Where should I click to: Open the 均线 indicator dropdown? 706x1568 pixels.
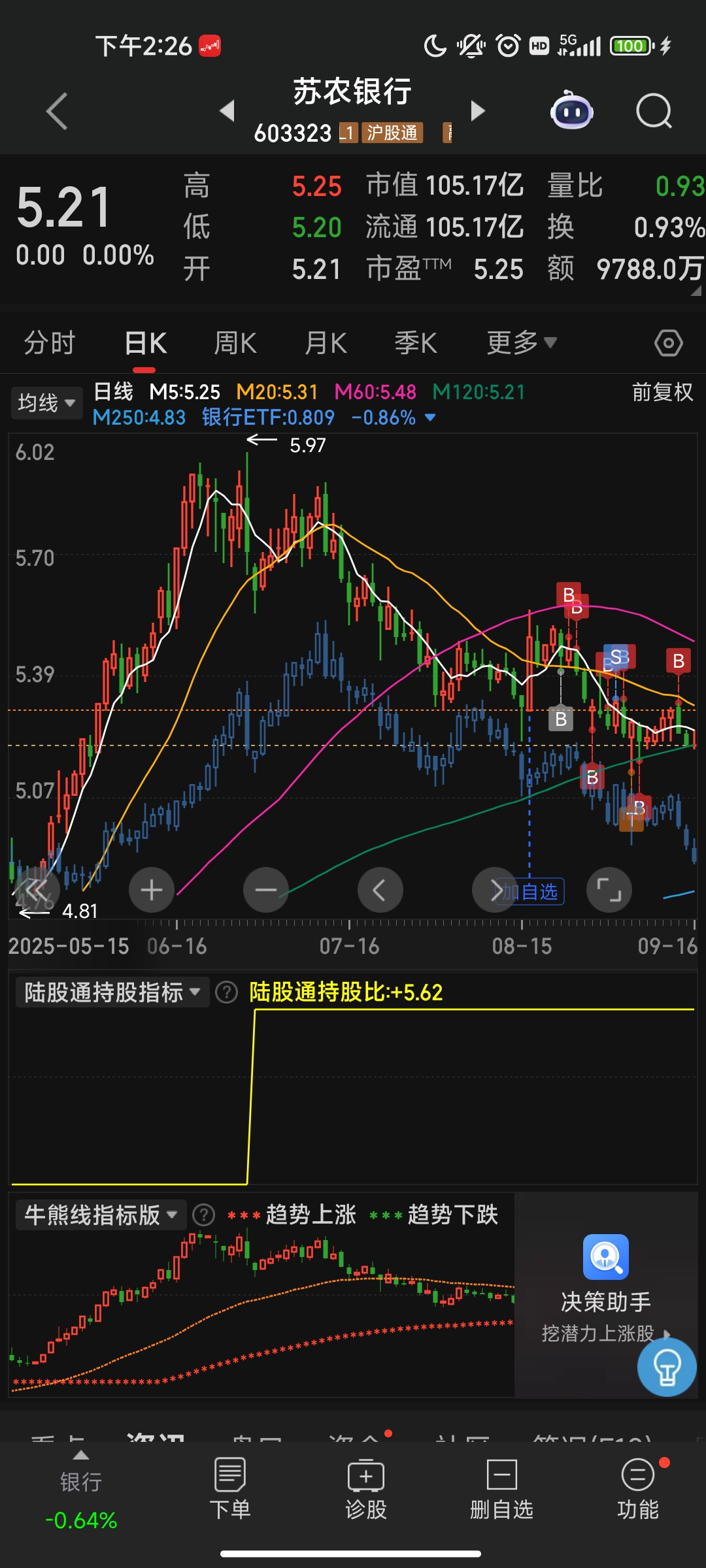tap(46, 402)
